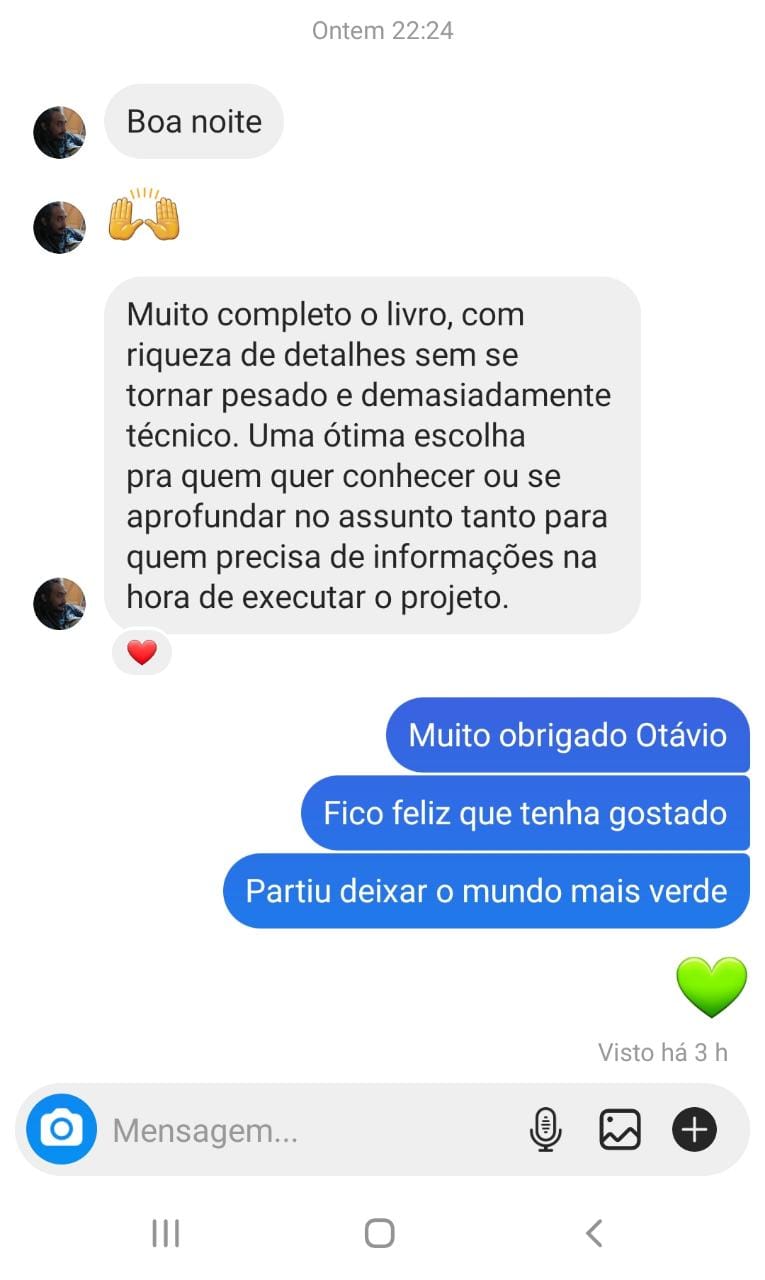Open the heart reaction under the book review
The image size is (765, 1280).
[x=142, y=653]
